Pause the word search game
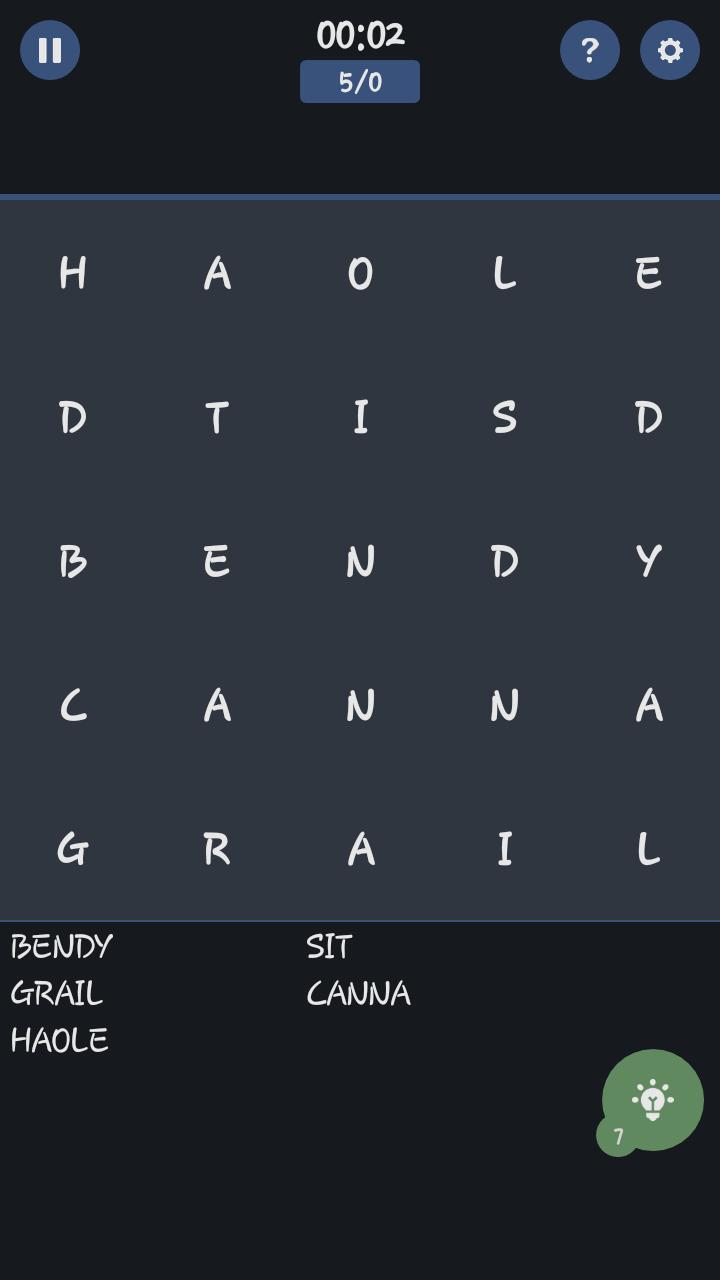Screen dimensions: 720x1280 click(x=50, y=50)
